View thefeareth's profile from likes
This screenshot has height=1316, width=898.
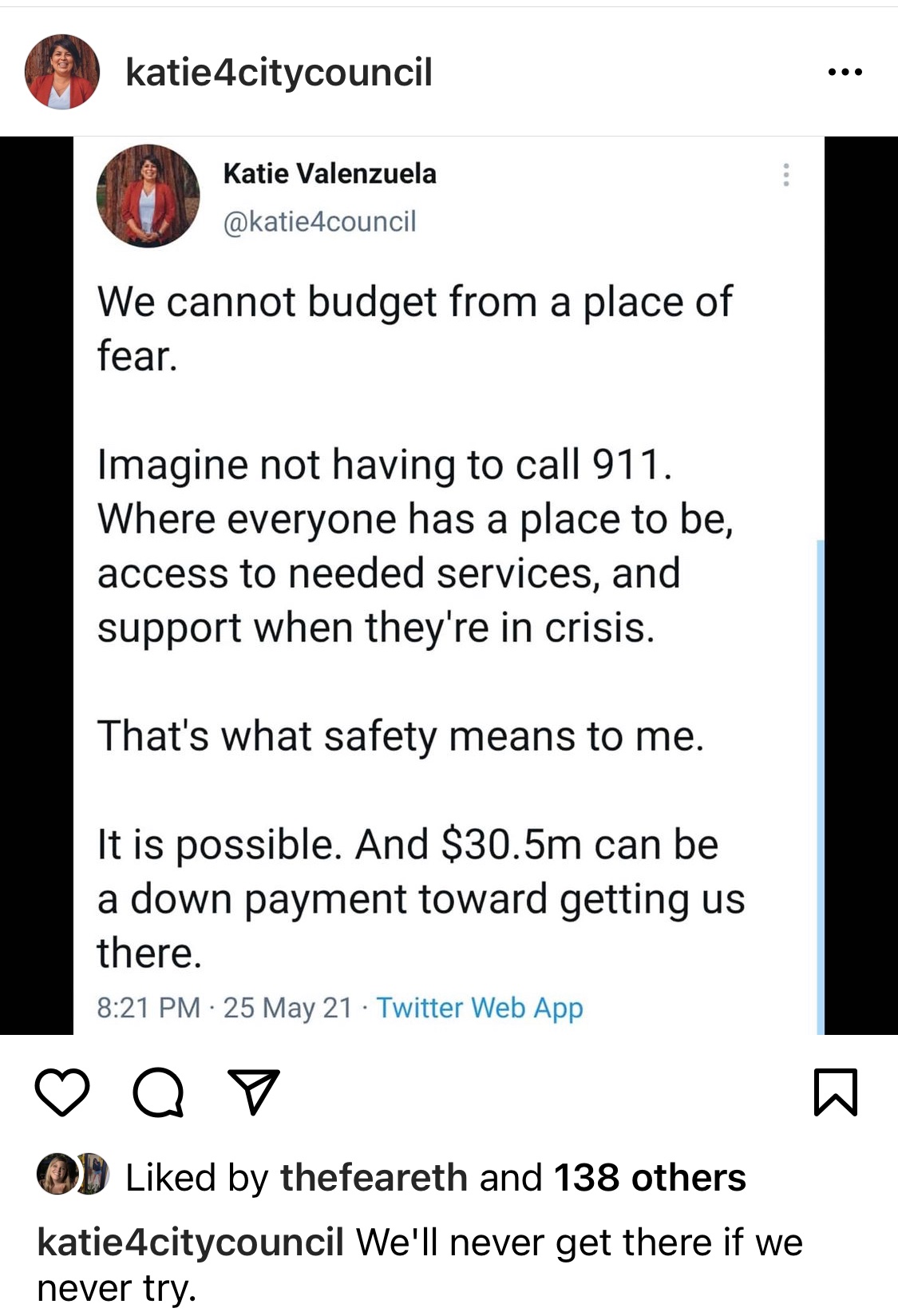pyautogui.click(x=374, y=1177)
